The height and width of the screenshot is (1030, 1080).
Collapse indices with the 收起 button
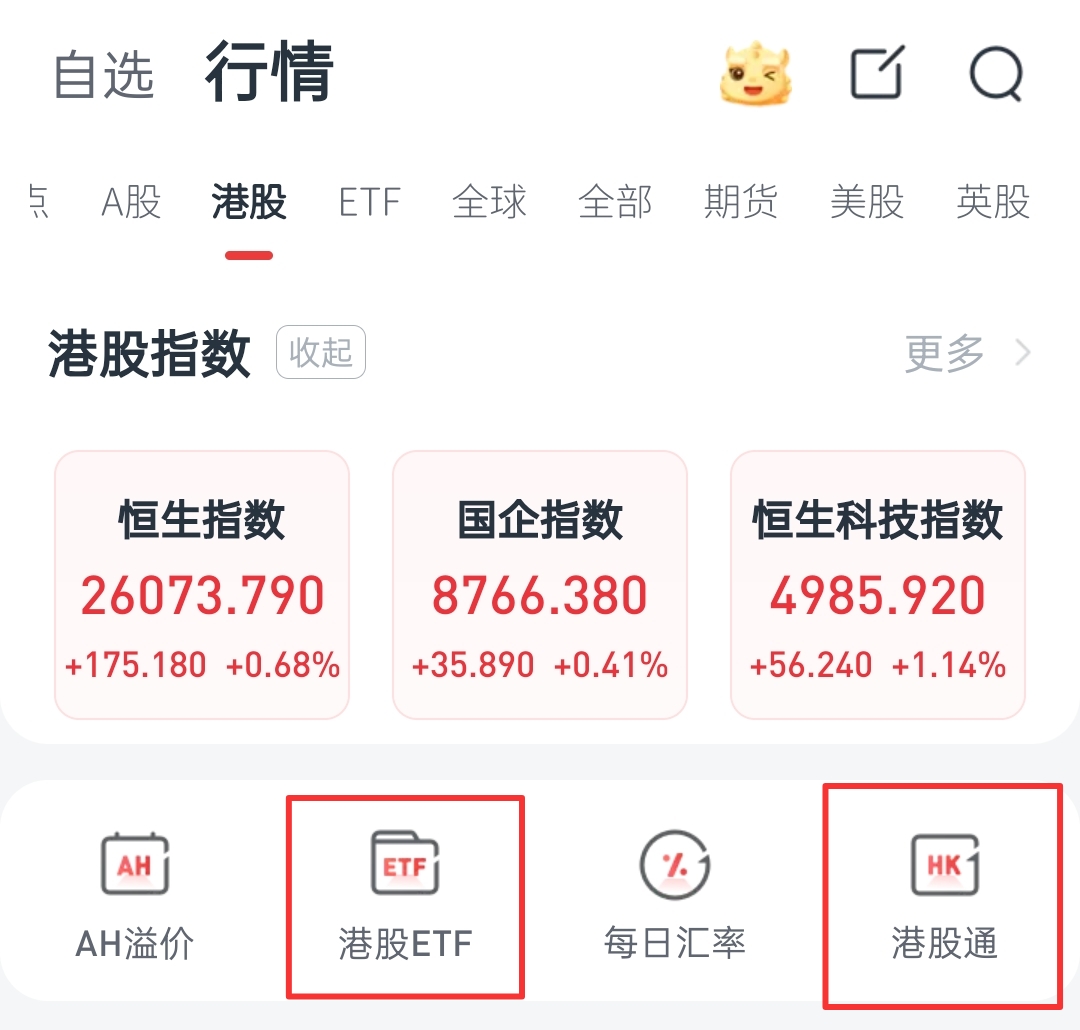click(x=321, y=352)
